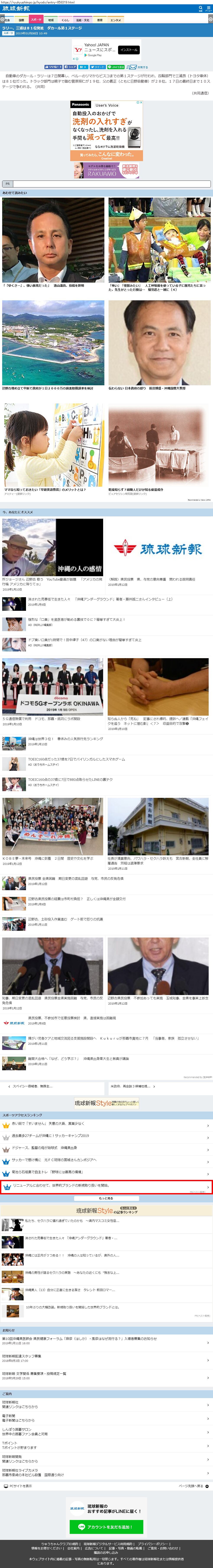Tap もっと見る below the sports ranking
Screen dimensions: 213x1568
(x=106, y=1198)
